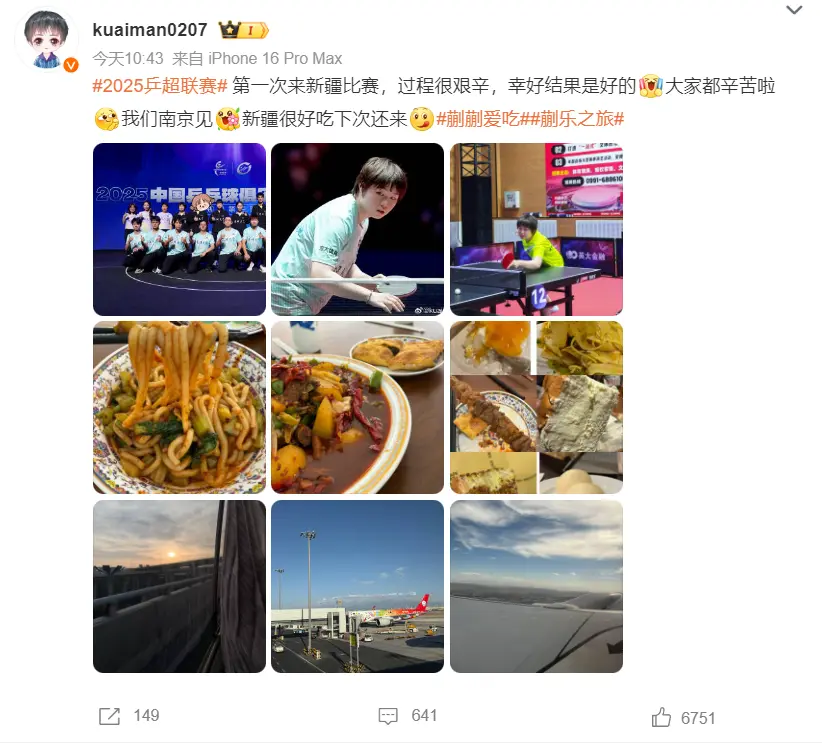
Task: Open the airport airplane photo
Action: [357, 586]
